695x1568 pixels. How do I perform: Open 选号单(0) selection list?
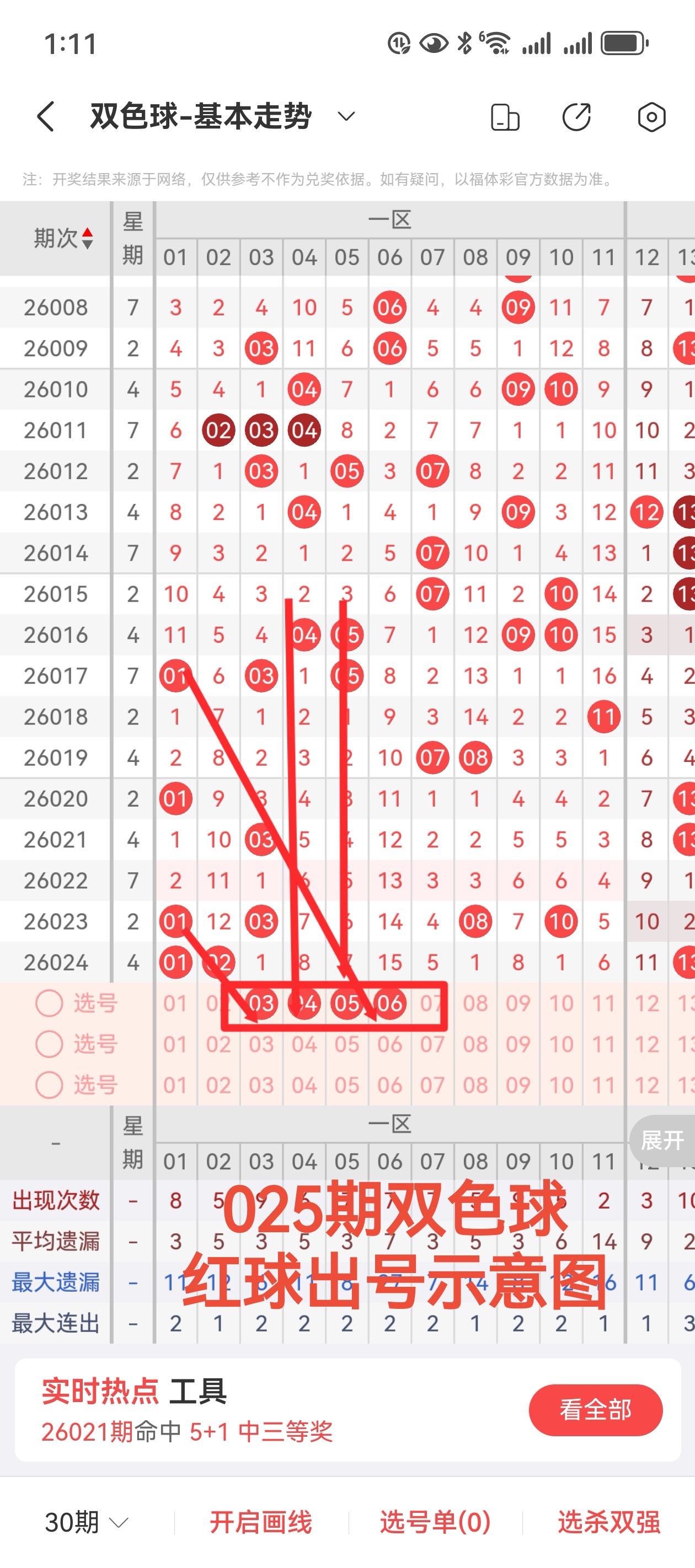click(x=435, y=1522)
